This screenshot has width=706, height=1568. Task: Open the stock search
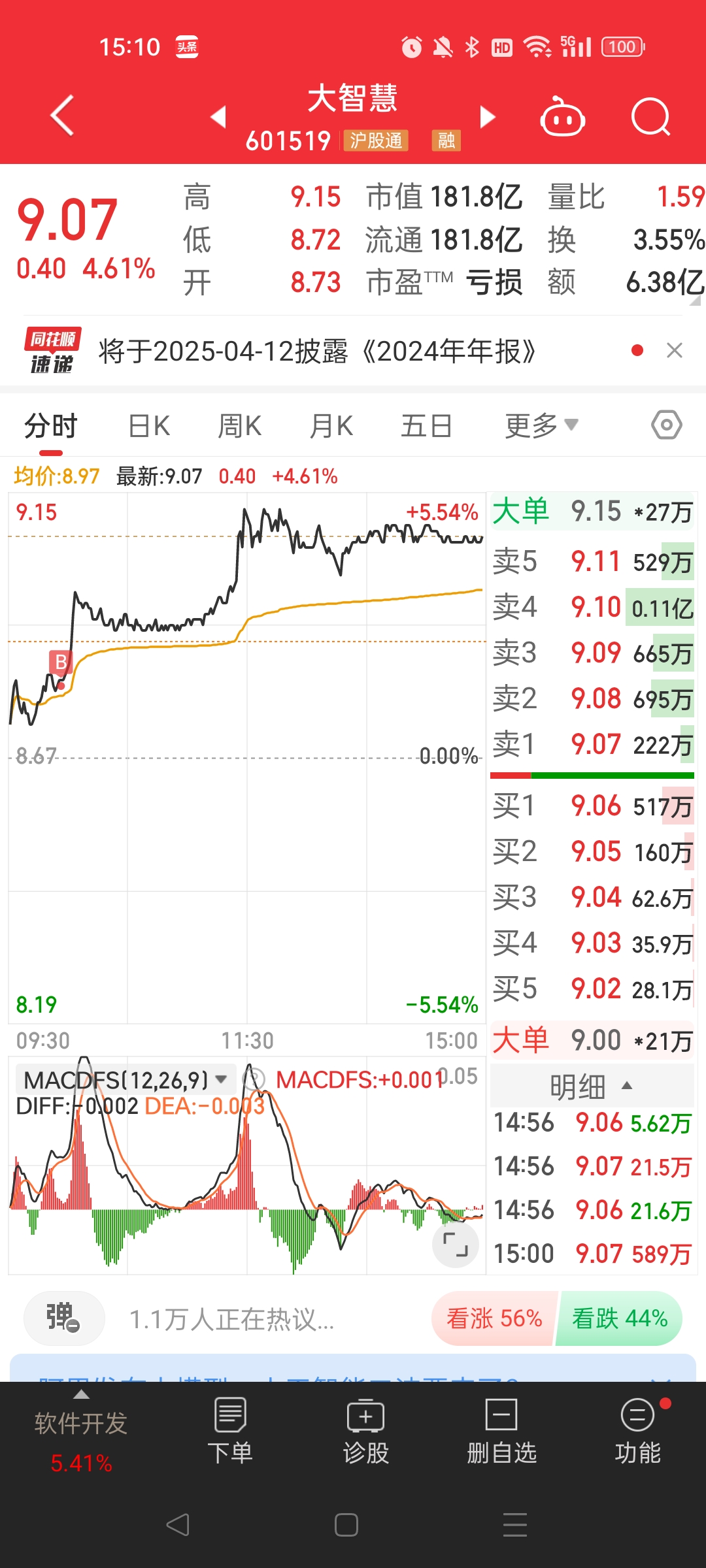[650, 118]
